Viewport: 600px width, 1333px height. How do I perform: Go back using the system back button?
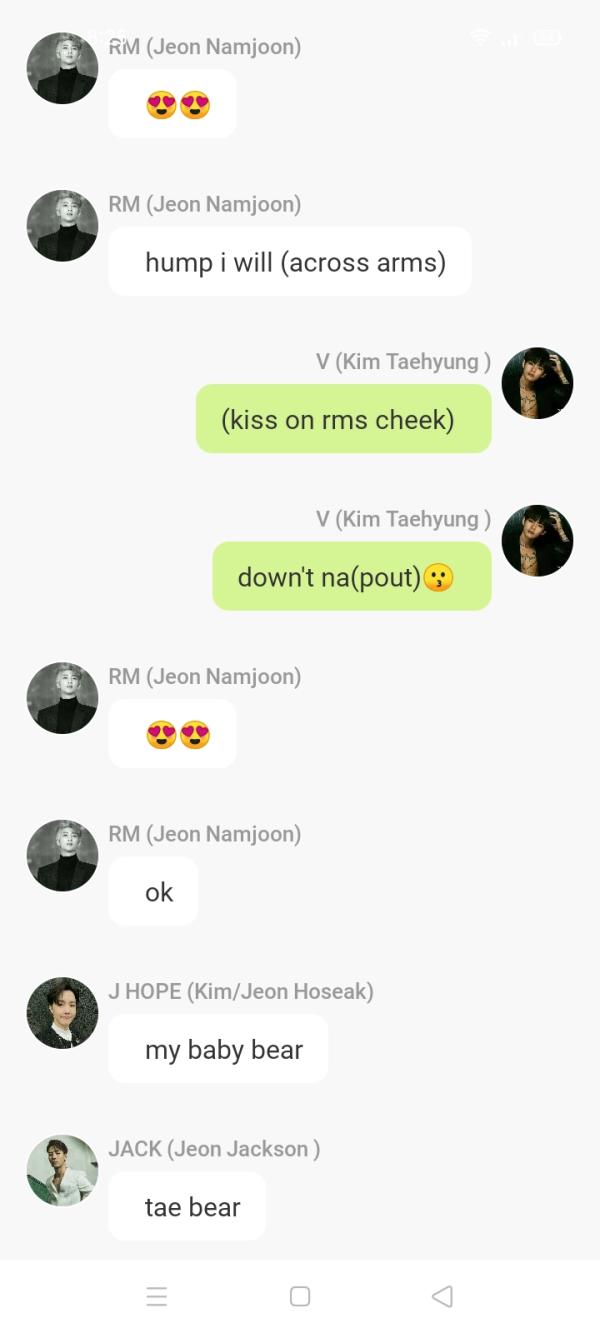click(x=442, y=1296)
